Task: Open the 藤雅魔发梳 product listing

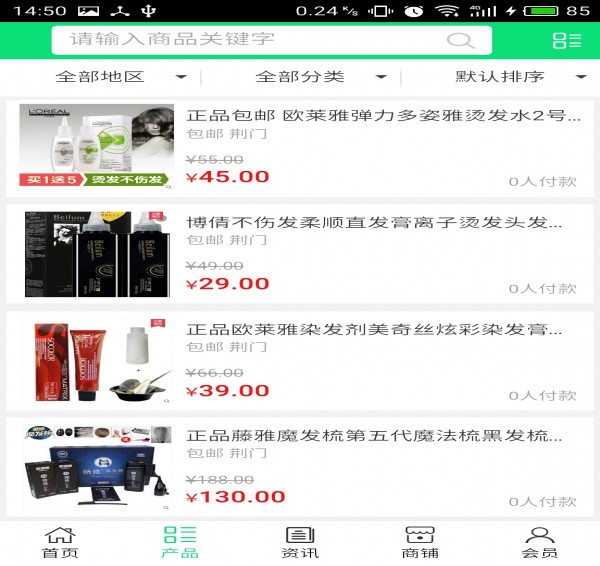Action: [375, 436]
